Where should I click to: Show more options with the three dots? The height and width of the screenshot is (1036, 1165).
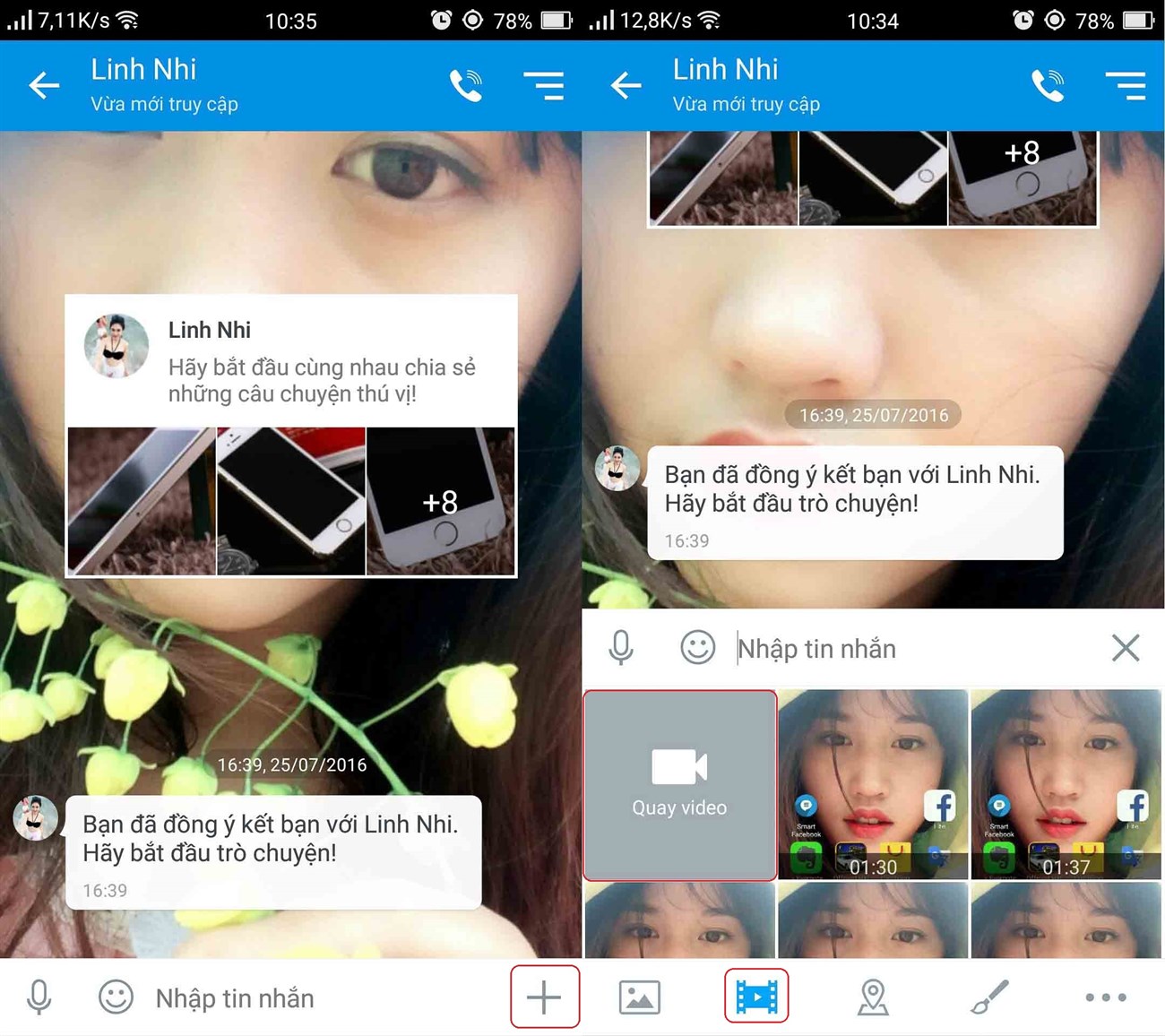[x=1106, y=997]
